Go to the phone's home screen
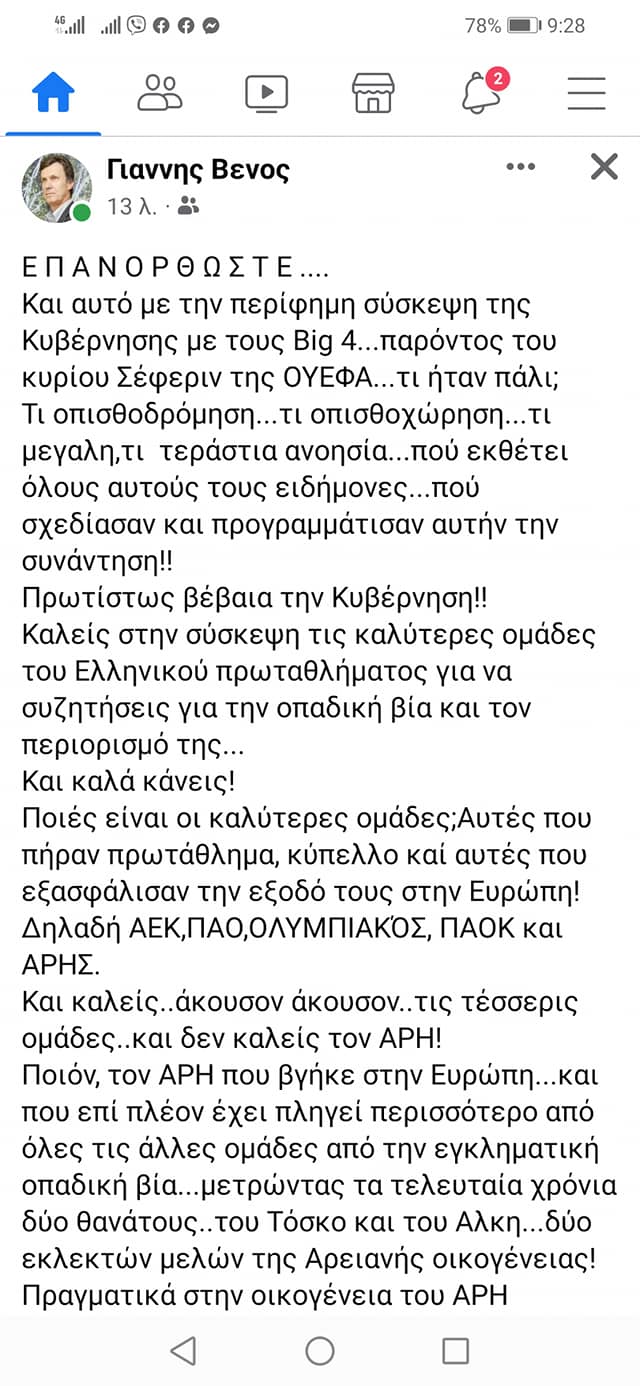Screen dimensions: 640x1386 pos(320,1351)
